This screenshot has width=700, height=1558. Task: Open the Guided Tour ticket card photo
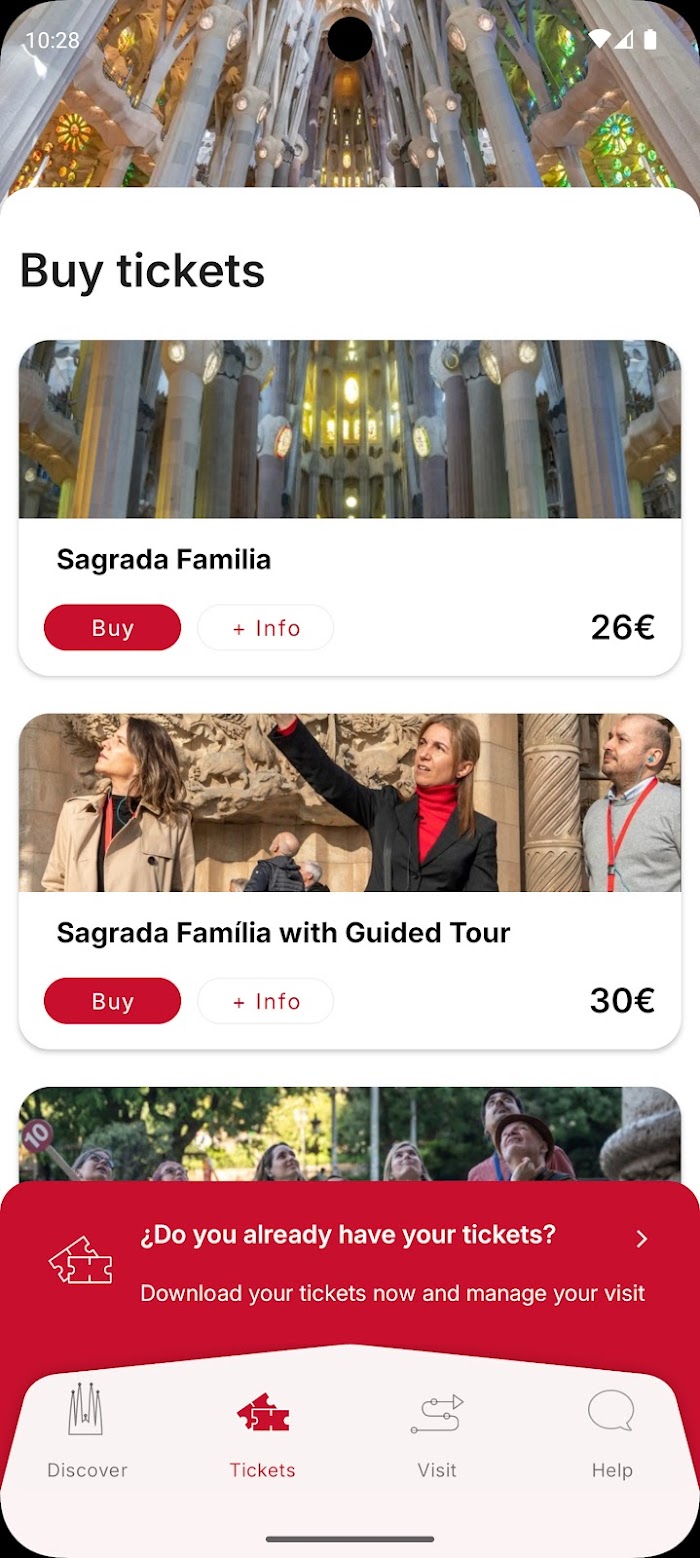point(350,803)
